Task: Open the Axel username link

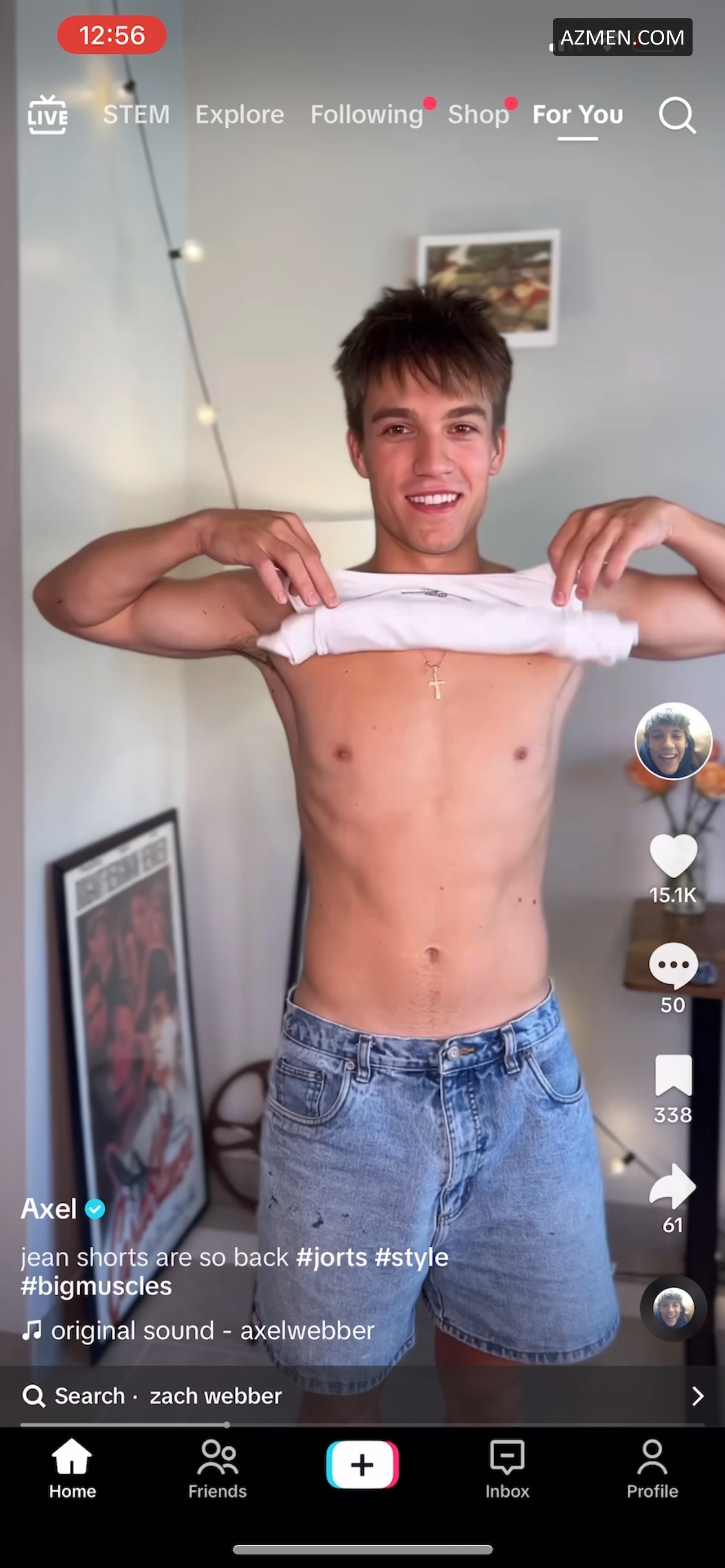Action: [49, 1209]
